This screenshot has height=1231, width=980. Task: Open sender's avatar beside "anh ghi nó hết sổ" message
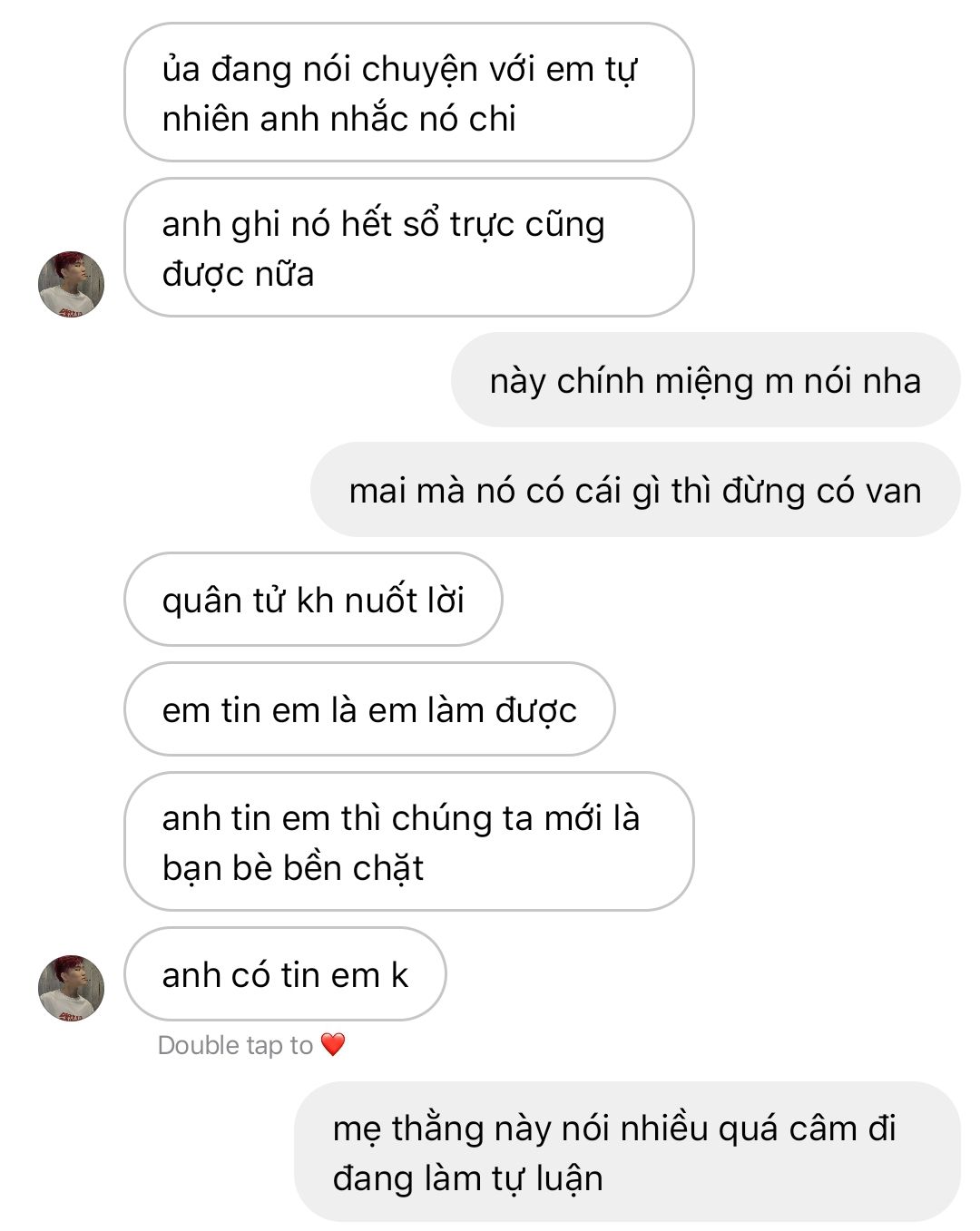point(71,284)
